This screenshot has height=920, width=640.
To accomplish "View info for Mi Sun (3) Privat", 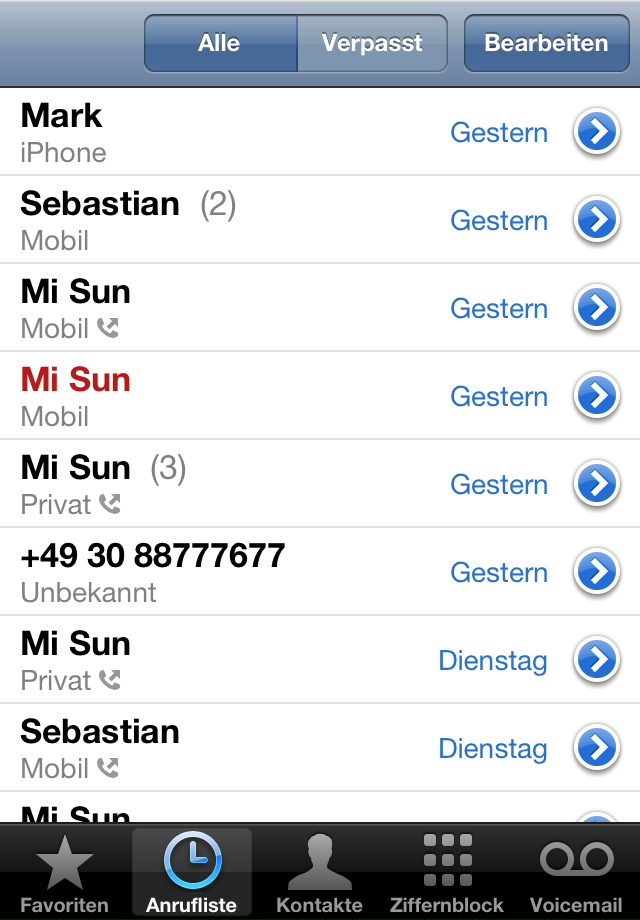I will tap(597, 485).
